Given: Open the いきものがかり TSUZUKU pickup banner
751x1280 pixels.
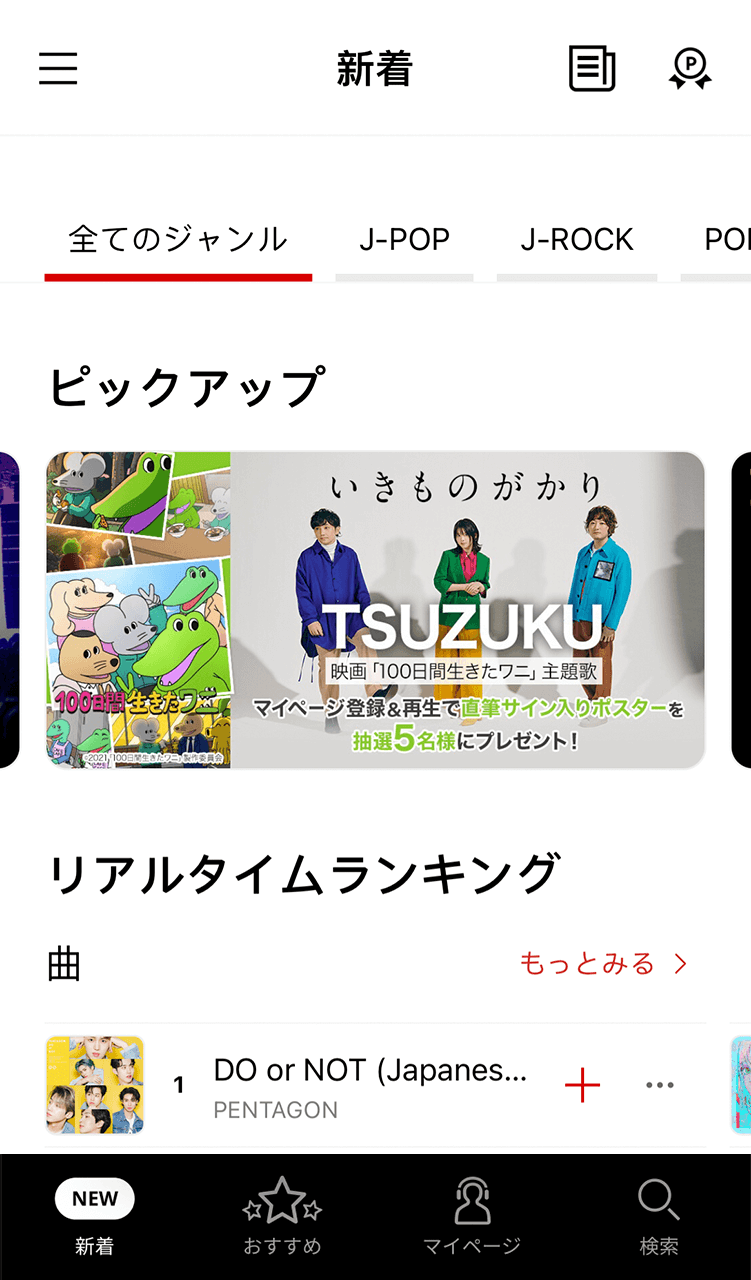Looking at the screenshot, I should tap(376, 609).
